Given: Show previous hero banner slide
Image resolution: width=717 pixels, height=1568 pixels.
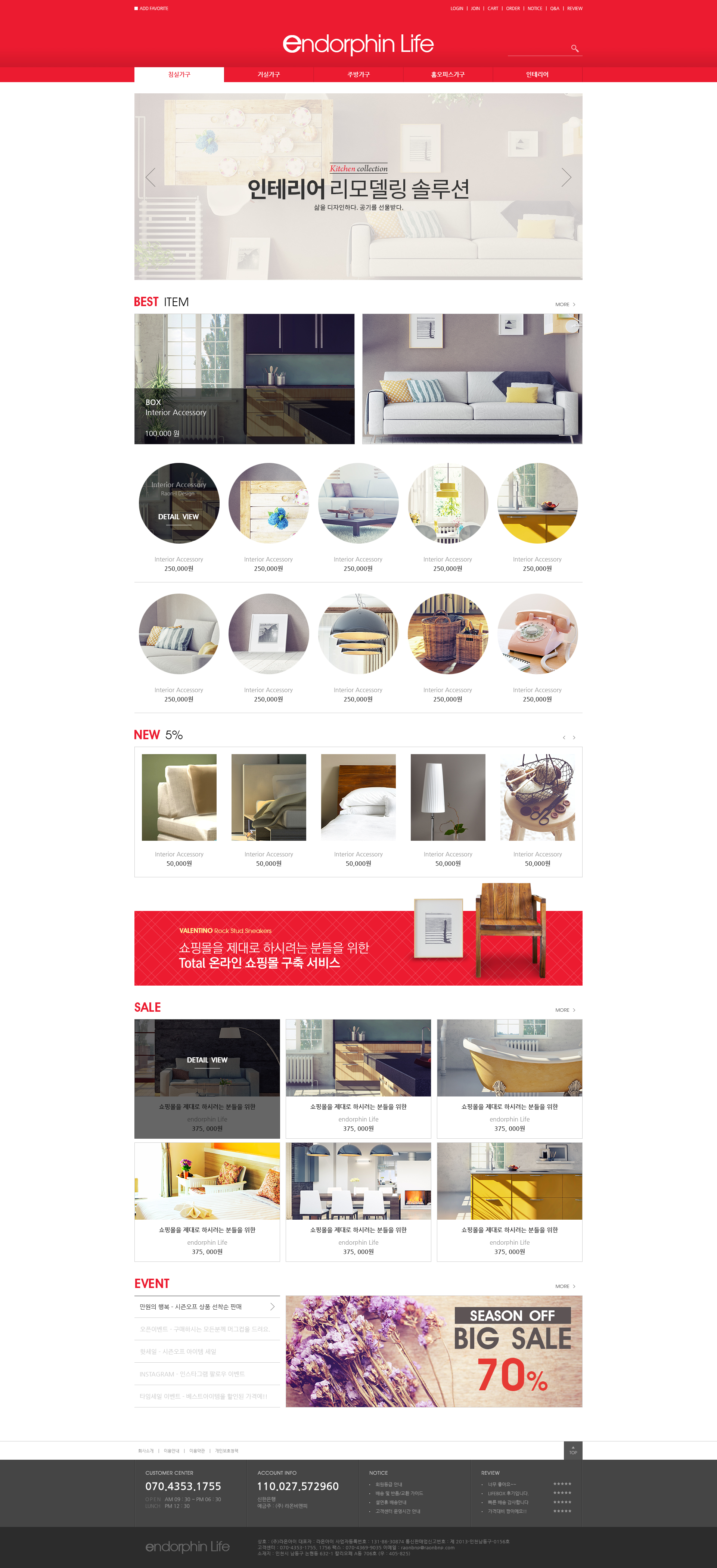Looking at the screenshot, I should 150,177.
